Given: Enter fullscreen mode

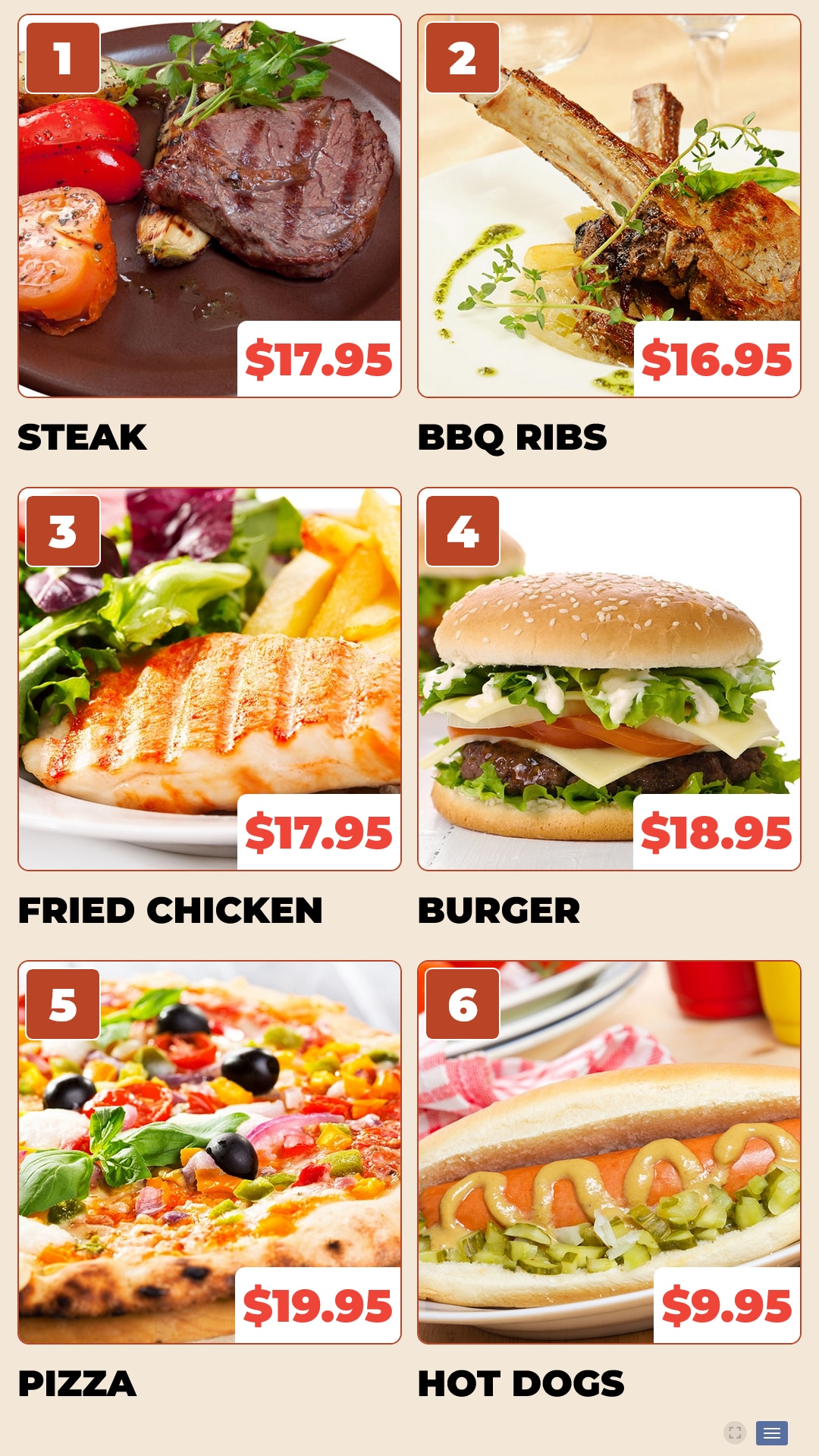Looking at the screenshot, I should pyautogui.click(x=735, y=1432).
